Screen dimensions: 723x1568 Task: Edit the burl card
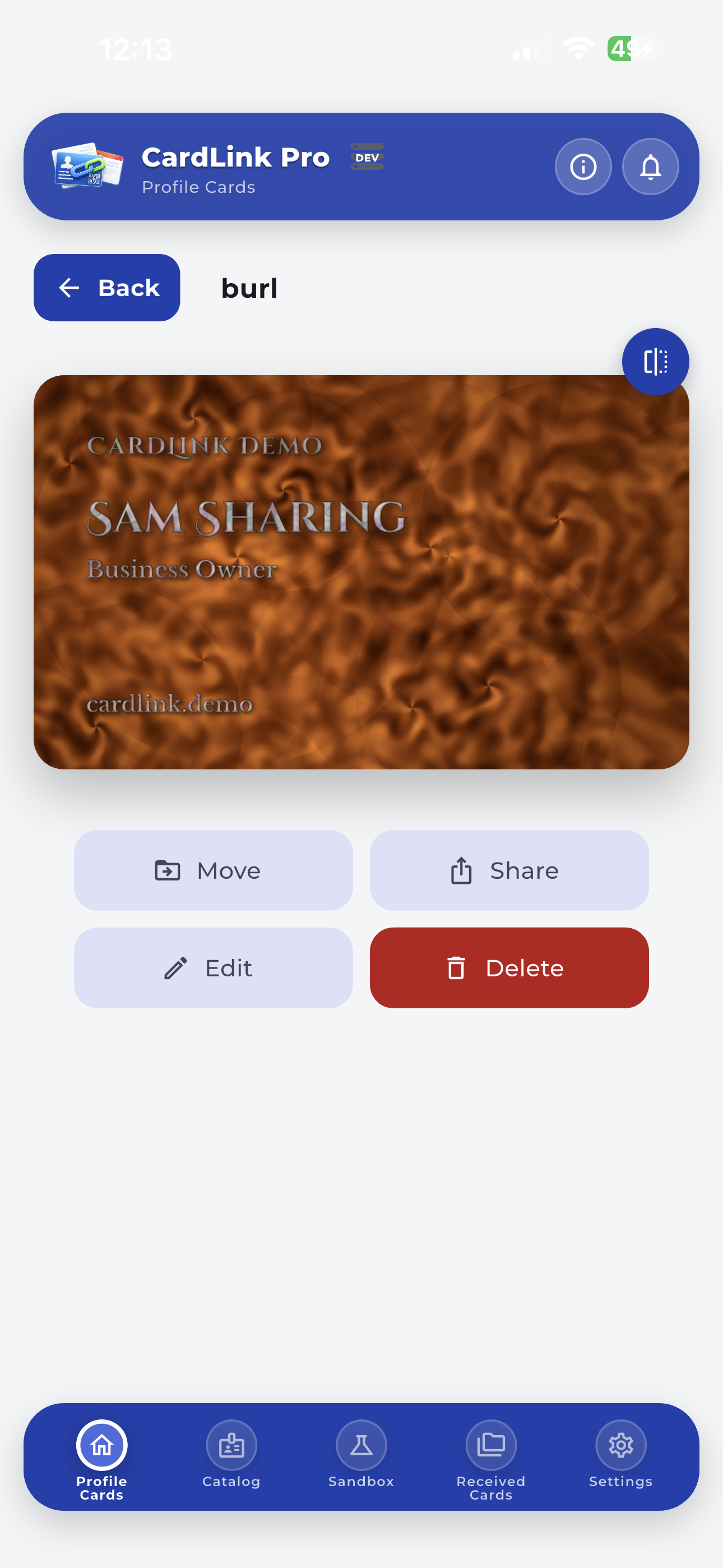(213, 967)
